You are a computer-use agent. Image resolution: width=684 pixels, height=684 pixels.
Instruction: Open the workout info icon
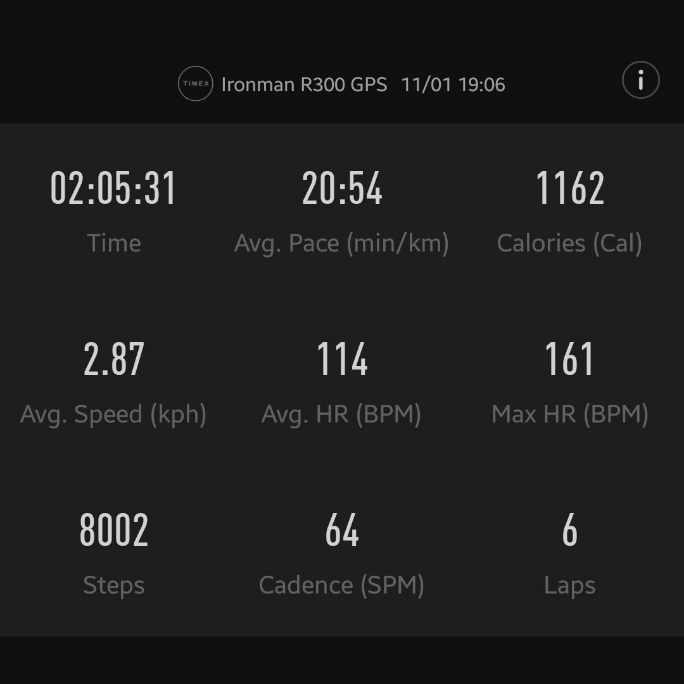click(640, 80)
